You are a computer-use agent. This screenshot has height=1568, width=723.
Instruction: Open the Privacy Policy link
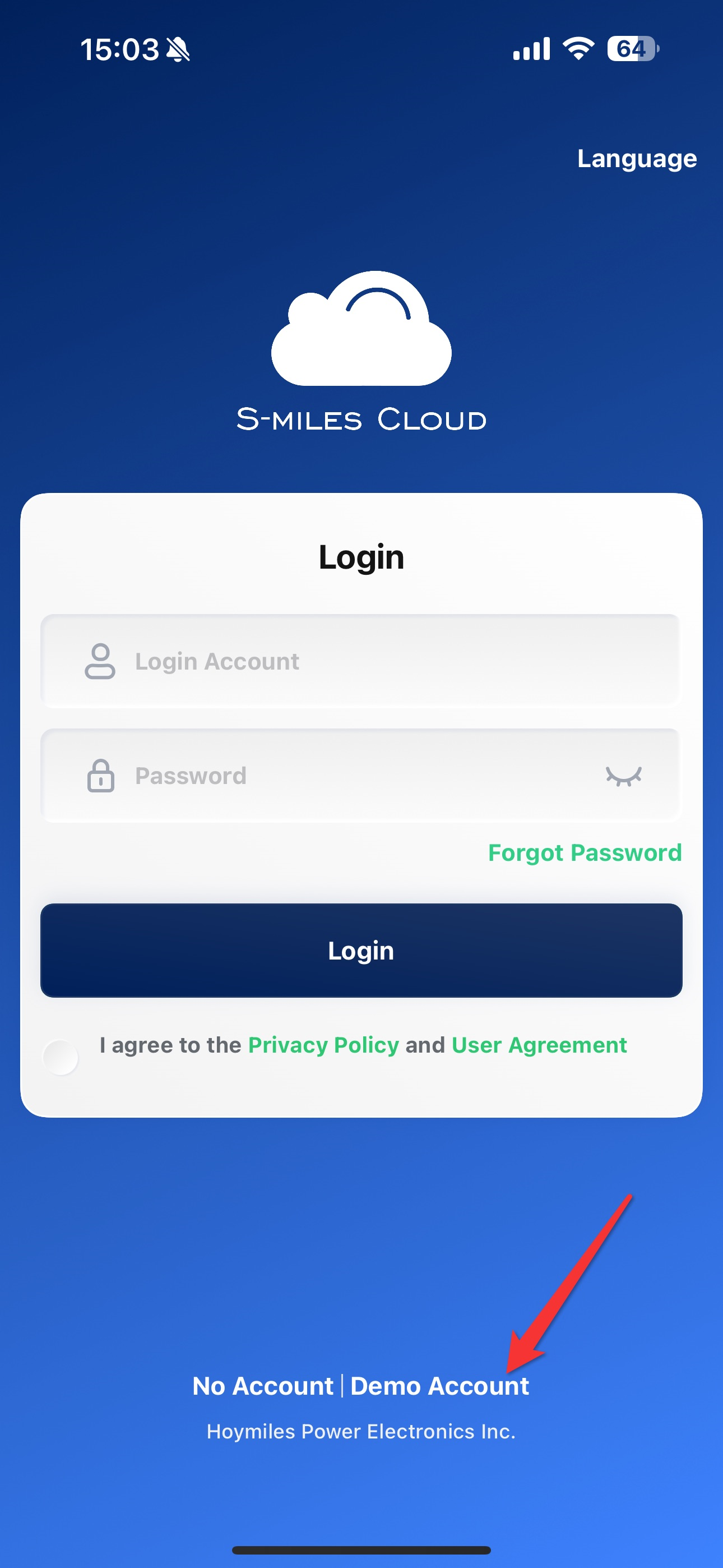[x=323, y=1045]
